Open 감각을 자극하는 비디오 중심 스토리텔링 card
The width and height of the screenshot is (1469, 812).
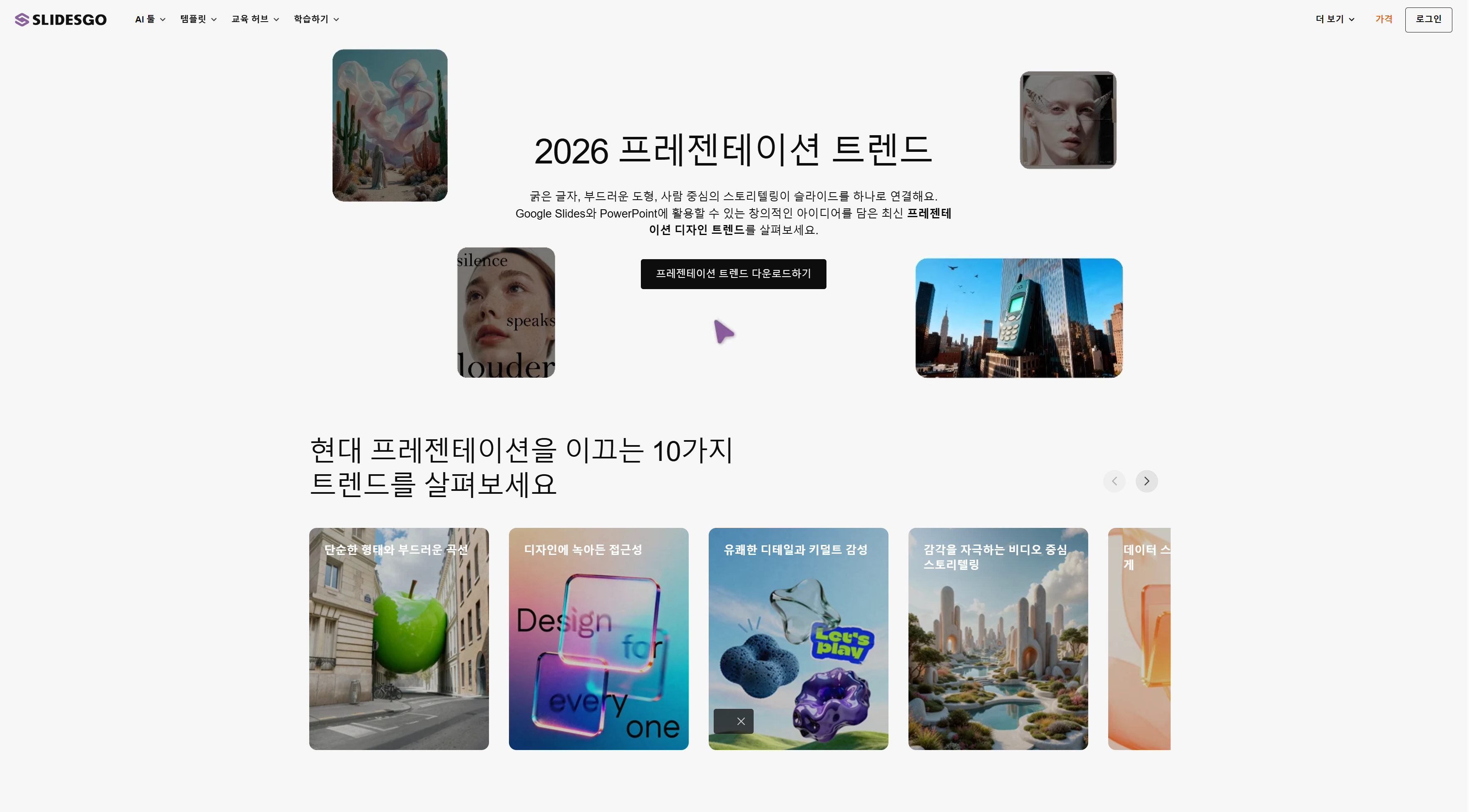point(998,639)
